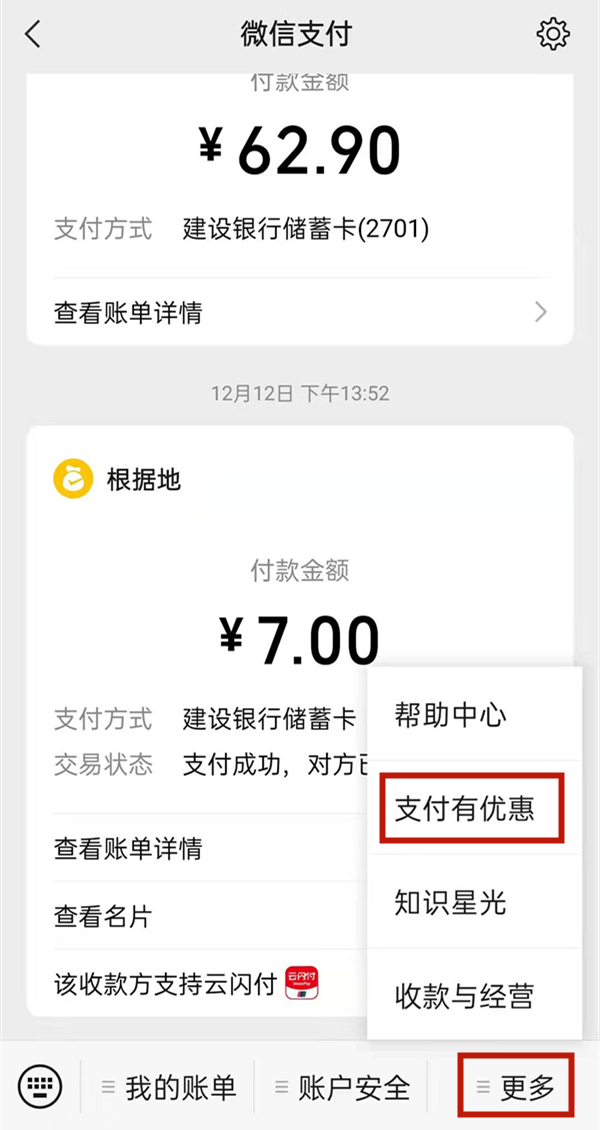Choose 支付有优惠 in the popup menu
This screenshot has width=600, height=1130.
pyautogui.click(x=464, y=809)
